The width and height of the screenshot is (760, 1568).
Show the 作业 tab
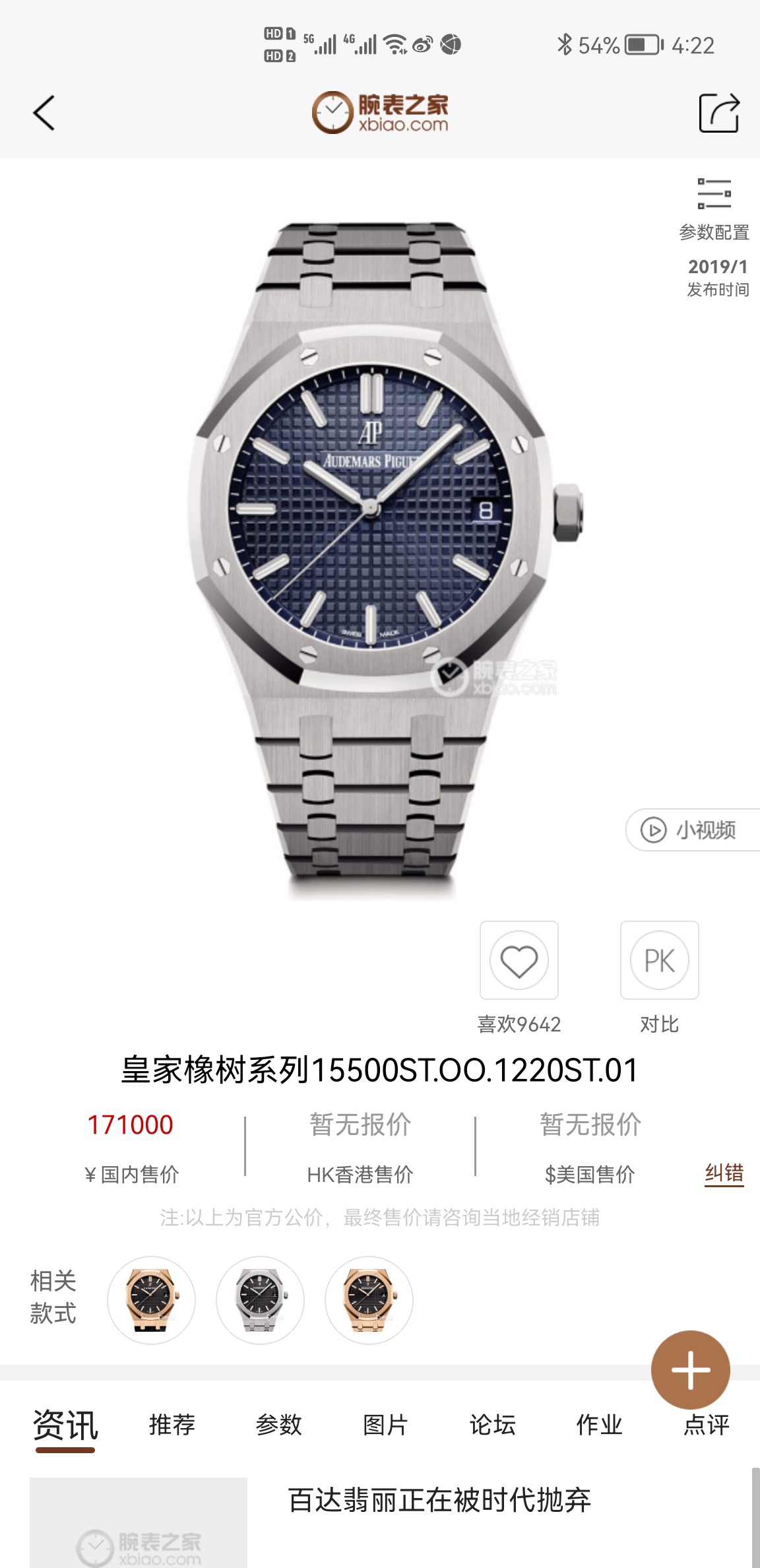[x=600, y=1425]
